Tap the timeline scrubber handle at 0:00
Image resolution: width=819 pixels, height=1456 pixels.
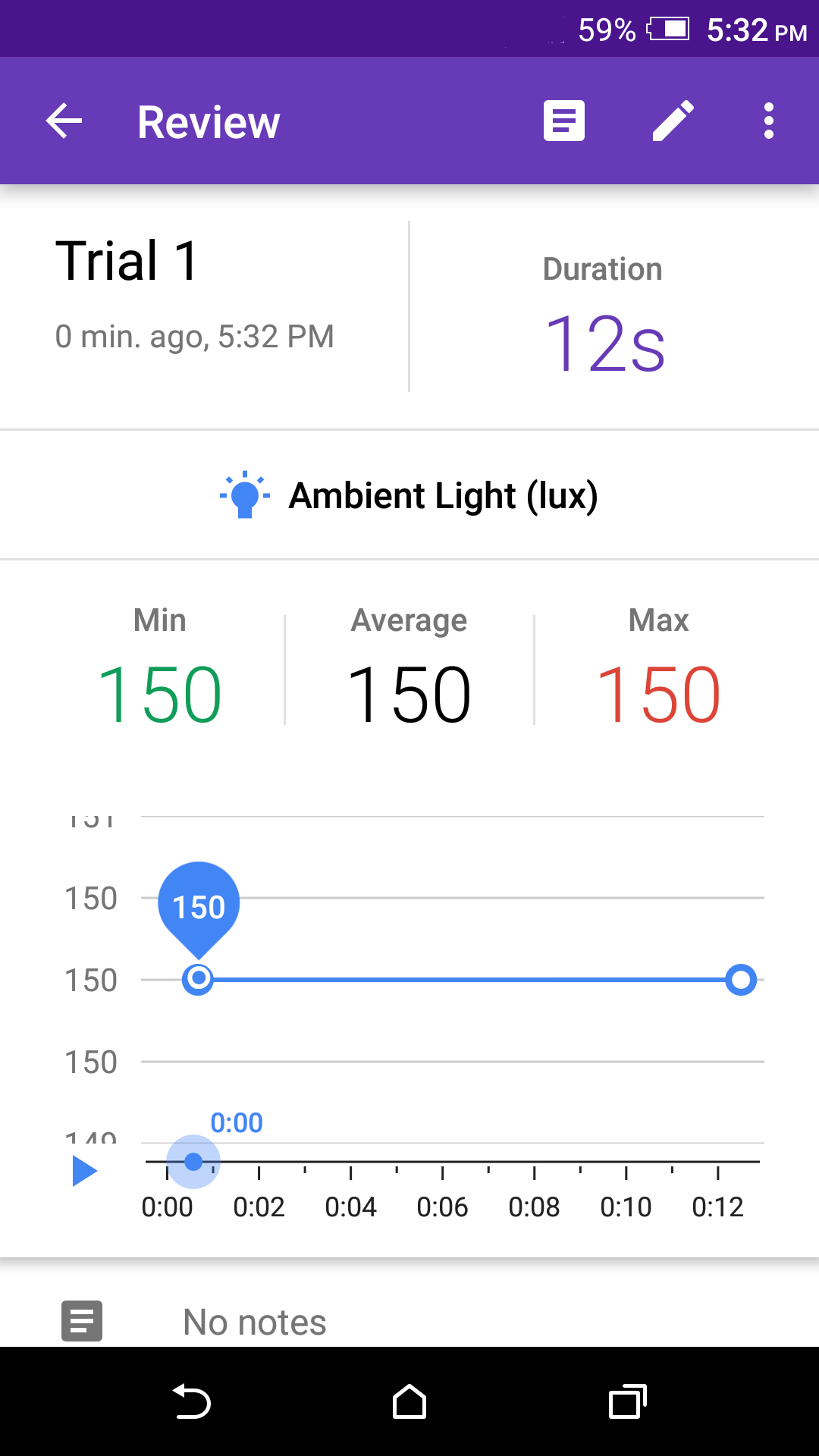(x=193, y=1162)
